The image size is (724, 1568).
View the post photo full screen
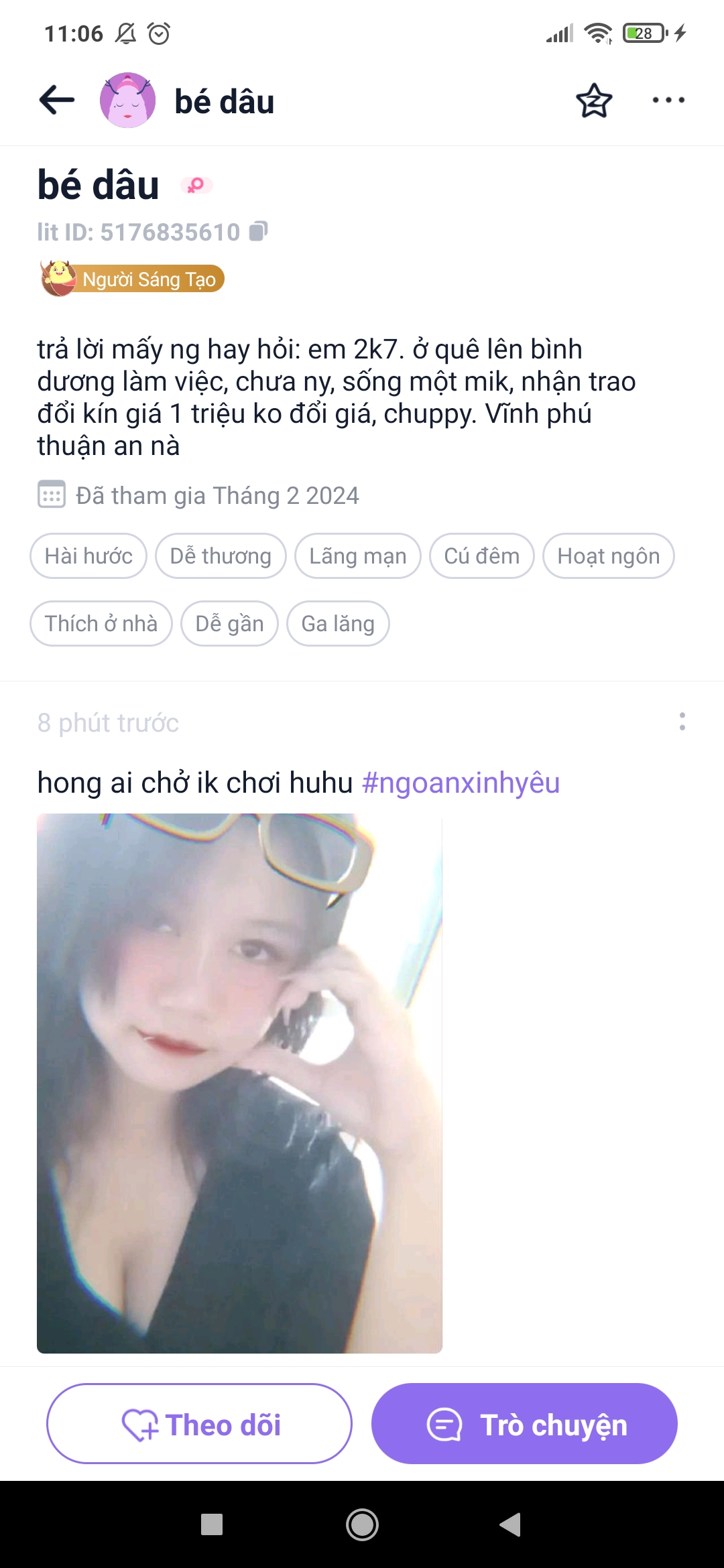[239, 1083]
